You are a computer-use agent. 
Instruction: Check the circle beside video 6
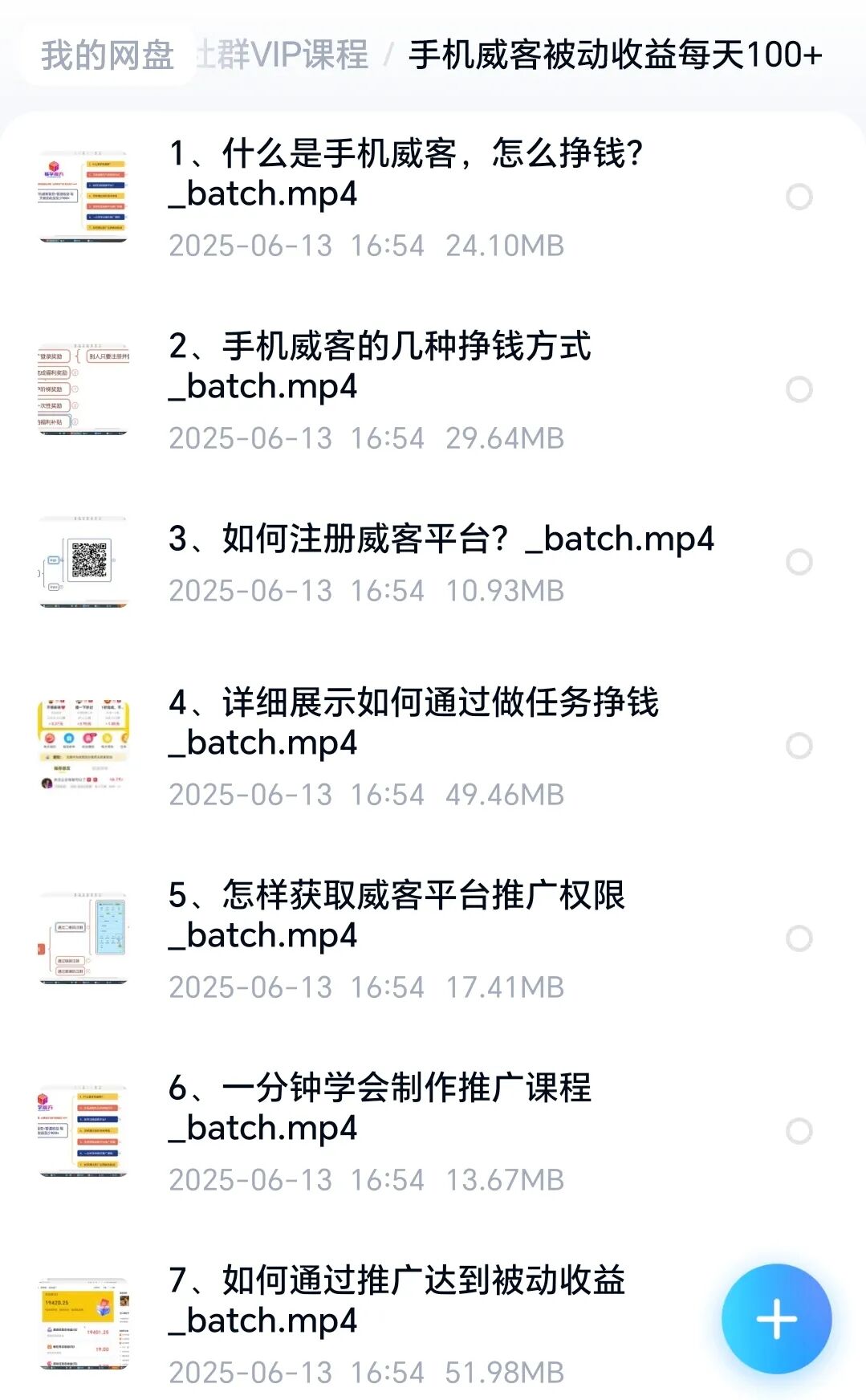(798, 1132)
